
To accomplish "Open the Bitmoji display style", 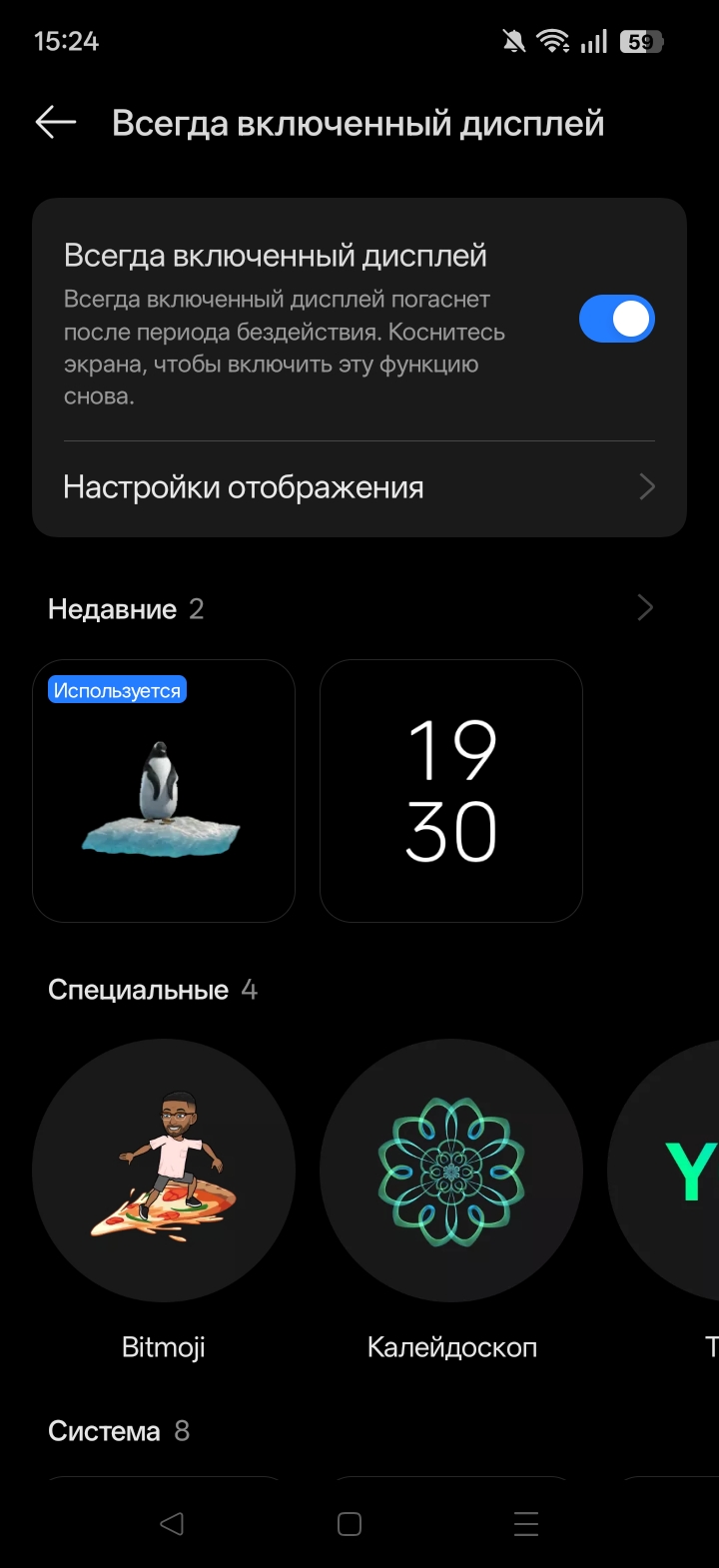I will (164, 1171).
